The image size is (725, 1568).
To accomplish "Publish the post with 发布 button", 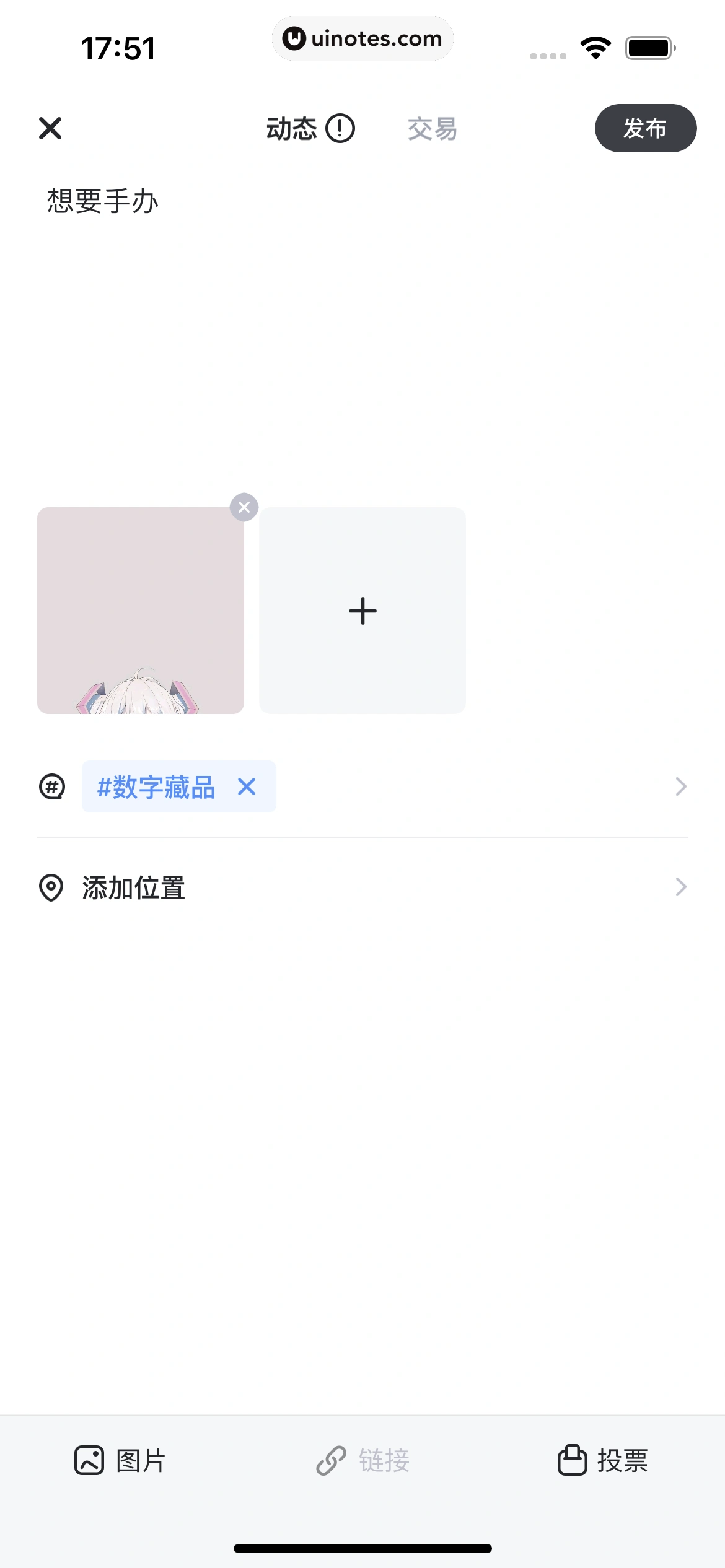I will click(645, 128).
